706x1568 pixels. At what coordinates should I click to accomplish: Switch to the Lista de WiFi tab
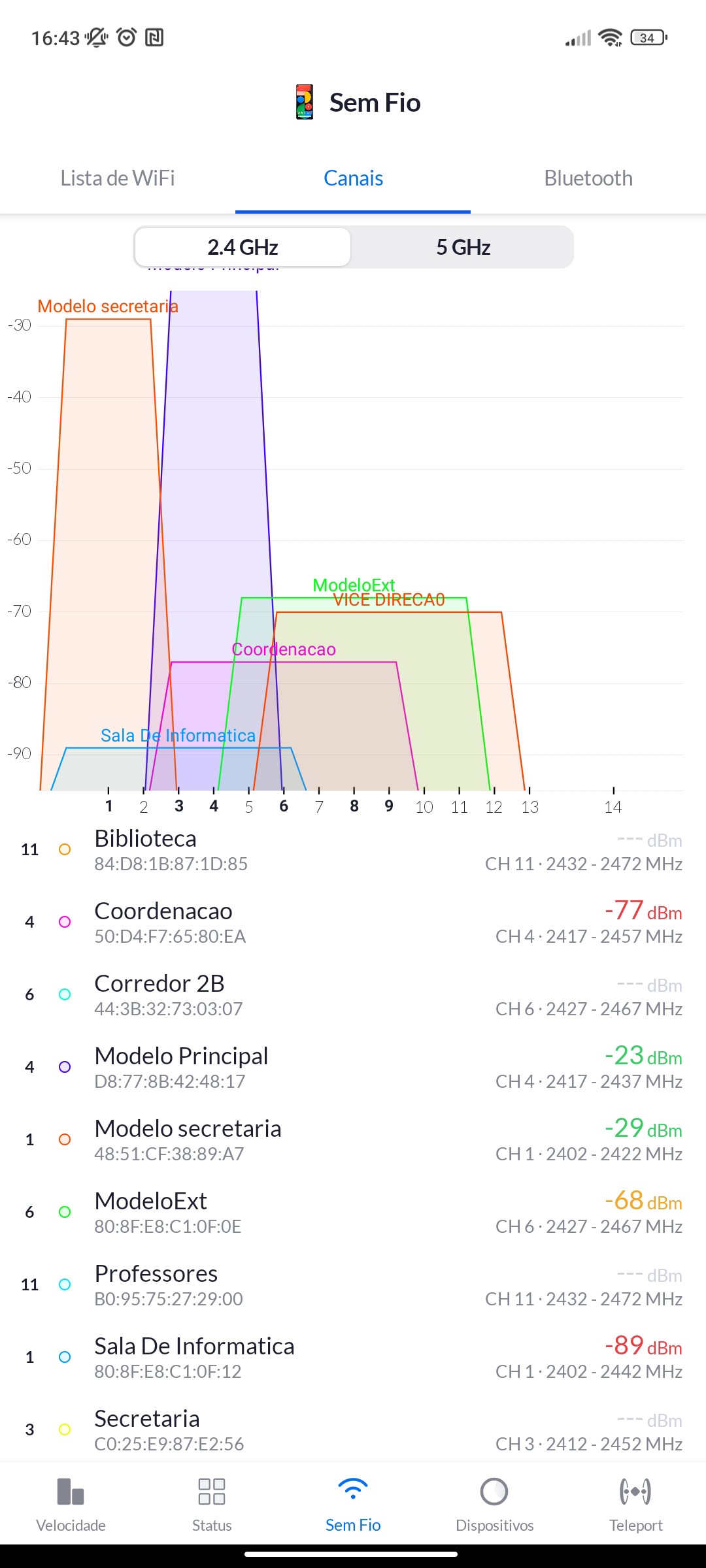pos(118,178)
